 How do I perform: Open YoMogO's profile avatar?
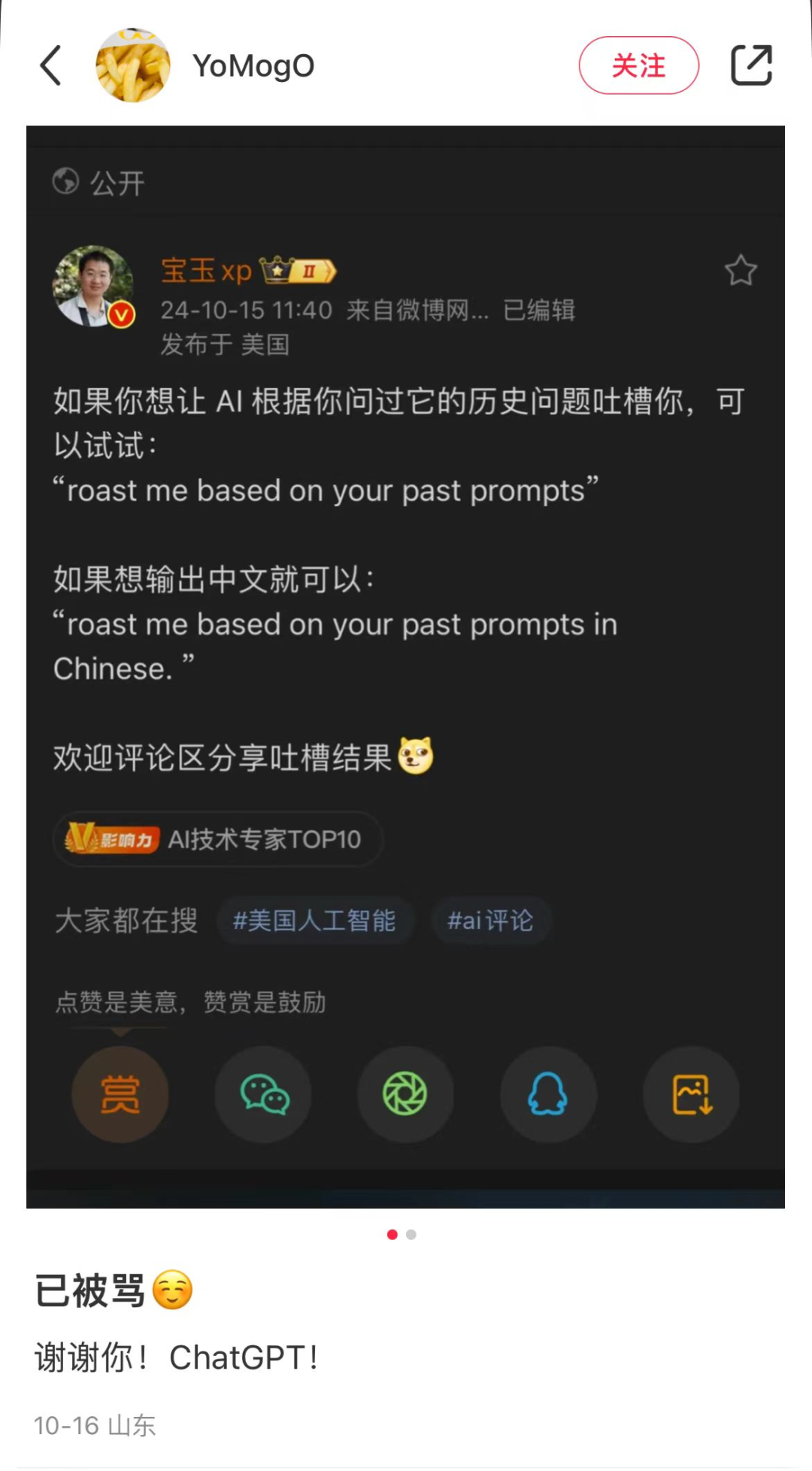tap(132, 65)
